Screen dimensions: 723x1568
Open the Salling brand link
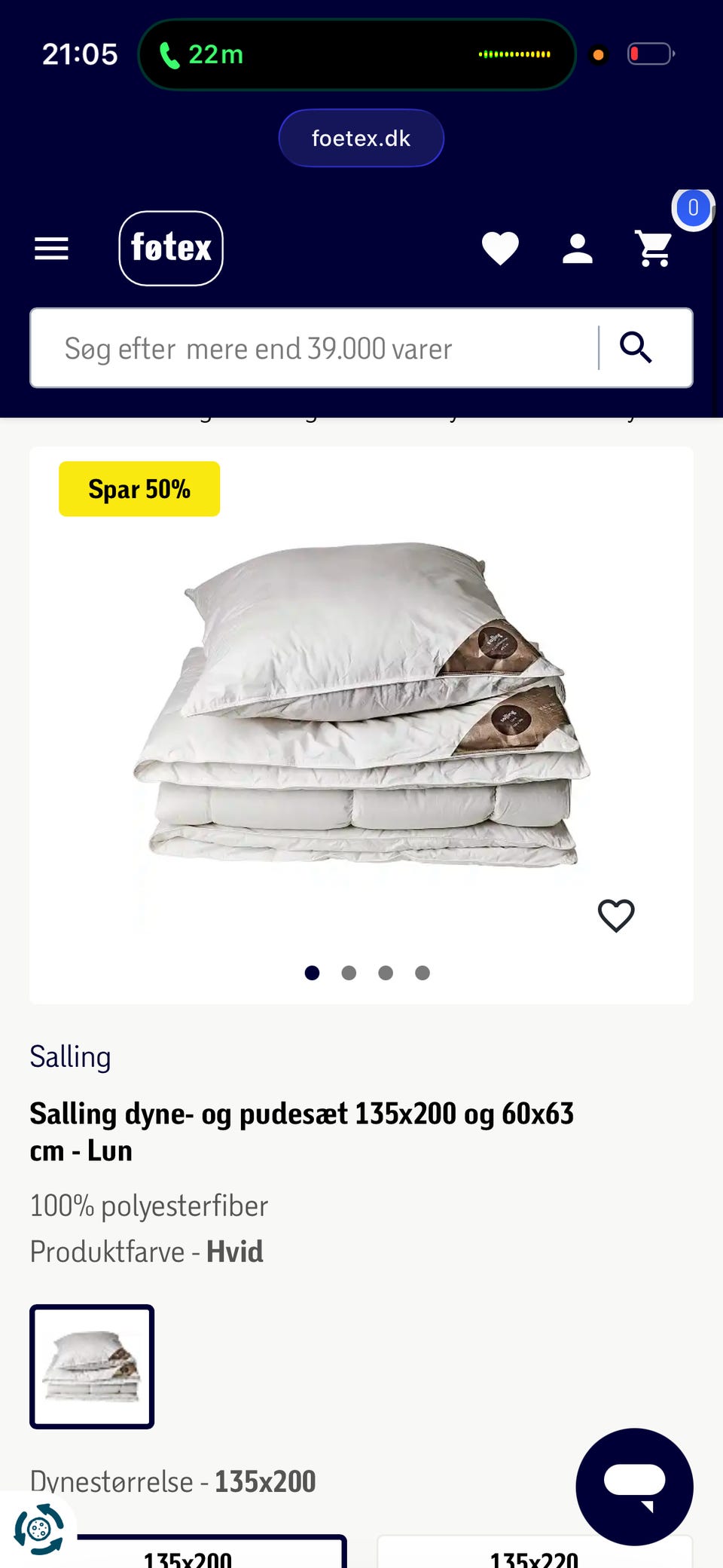70,1056
